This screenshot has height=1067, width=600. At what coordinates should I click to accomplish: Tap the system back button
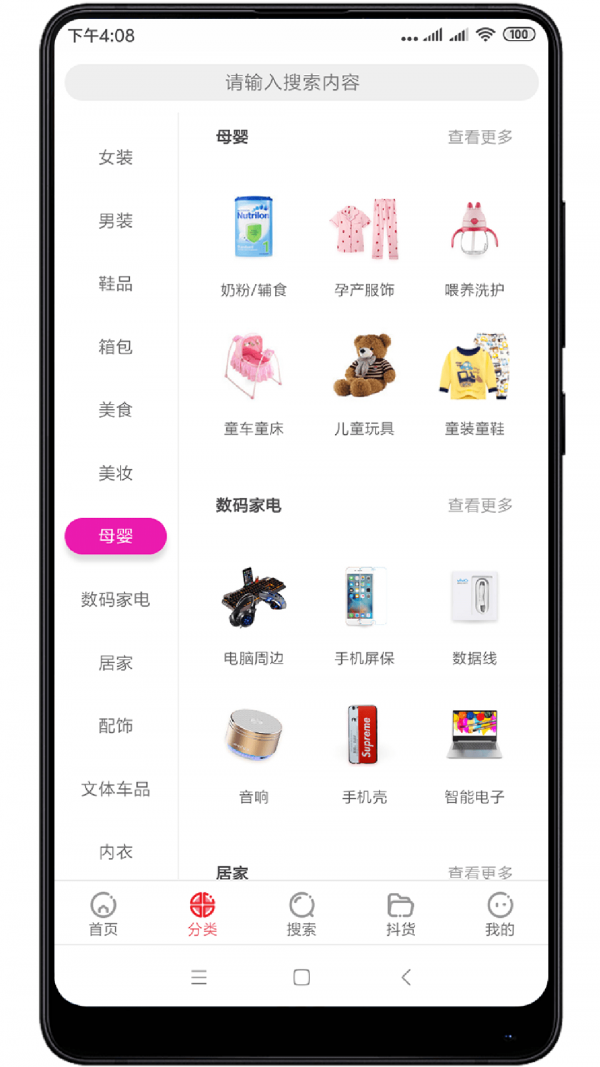tap(406, 977)
